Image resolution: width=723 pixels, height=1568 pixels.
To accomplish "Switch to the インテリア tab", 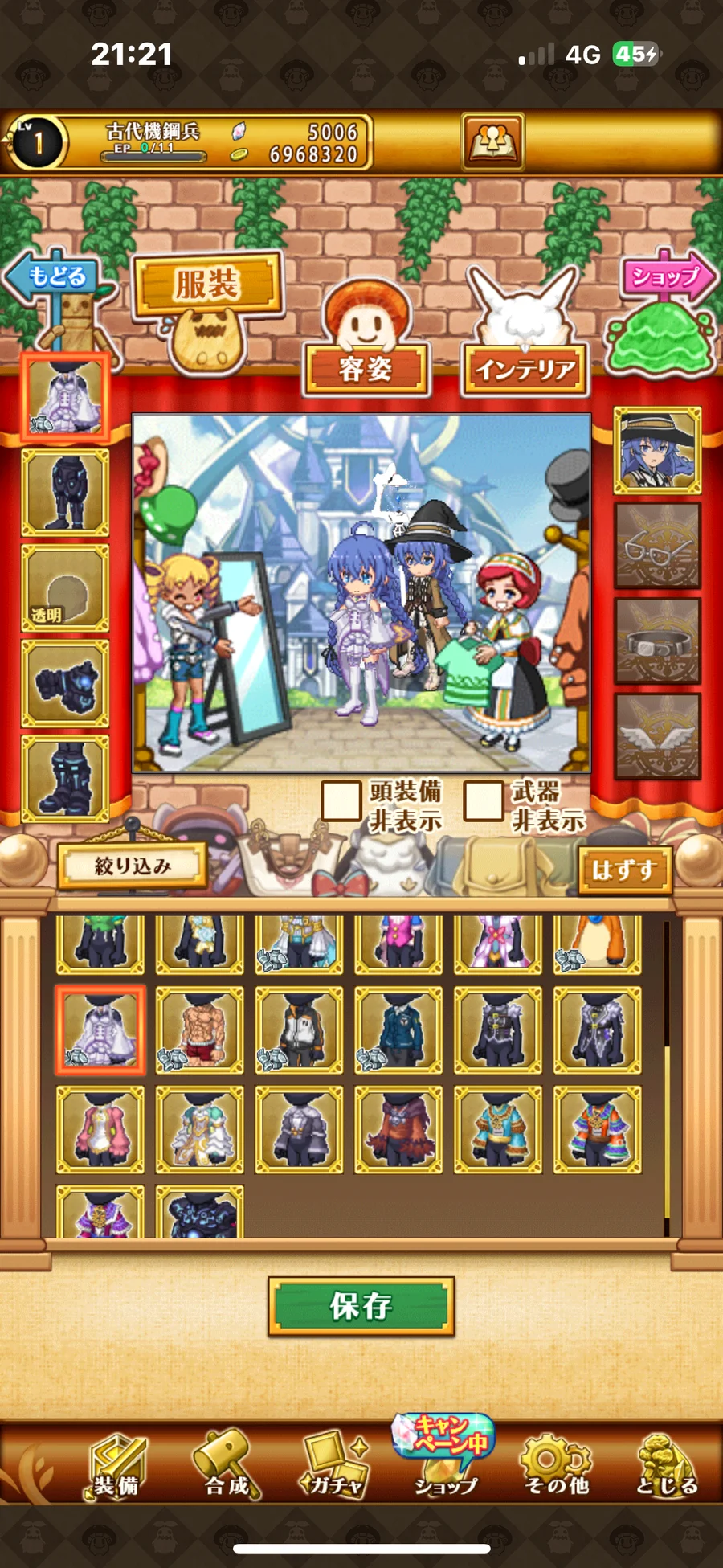I will click(x=525, y=369).
